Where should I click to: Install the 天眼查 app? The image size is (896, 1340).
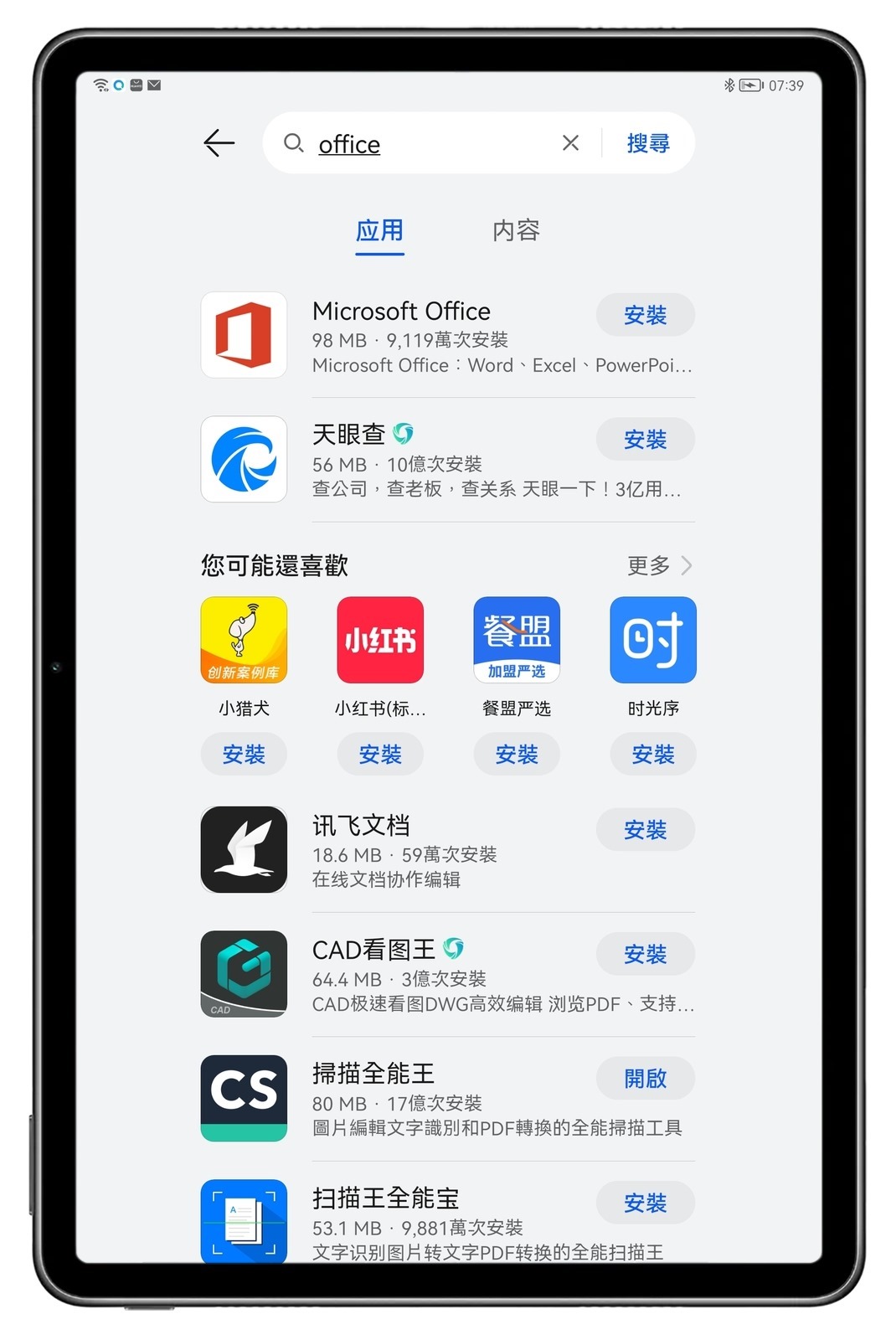(645, 439)
